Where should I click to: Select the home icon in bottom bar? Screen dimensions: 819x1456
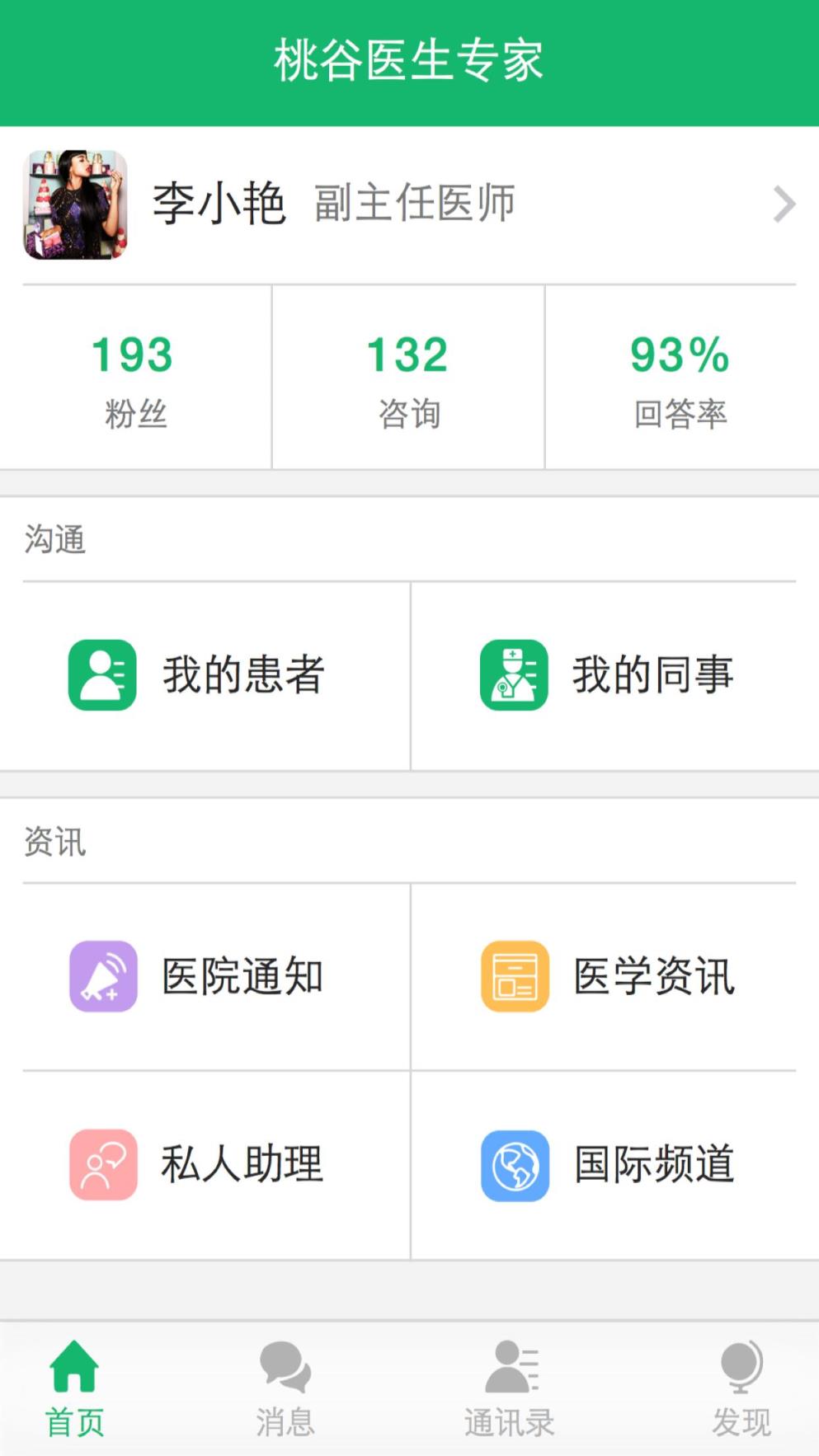click(x=74, y=1364)
